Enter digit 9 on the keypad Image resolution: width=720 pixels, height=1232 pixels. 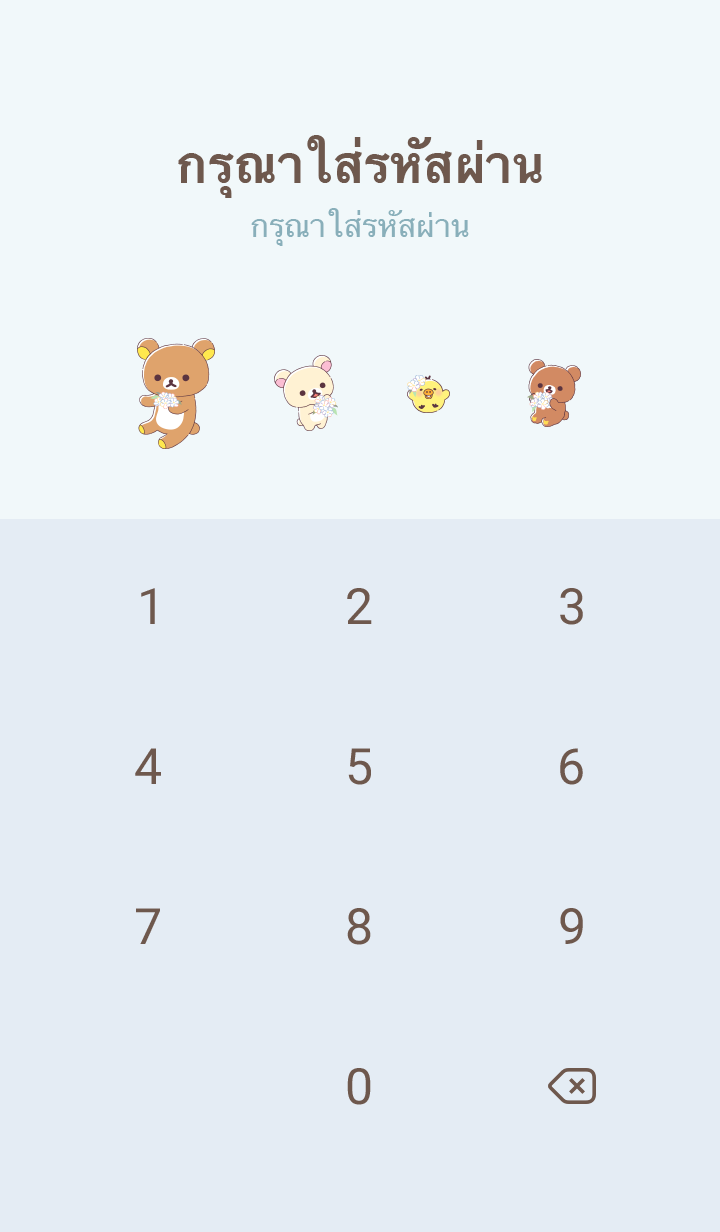[x=571, y=927]
